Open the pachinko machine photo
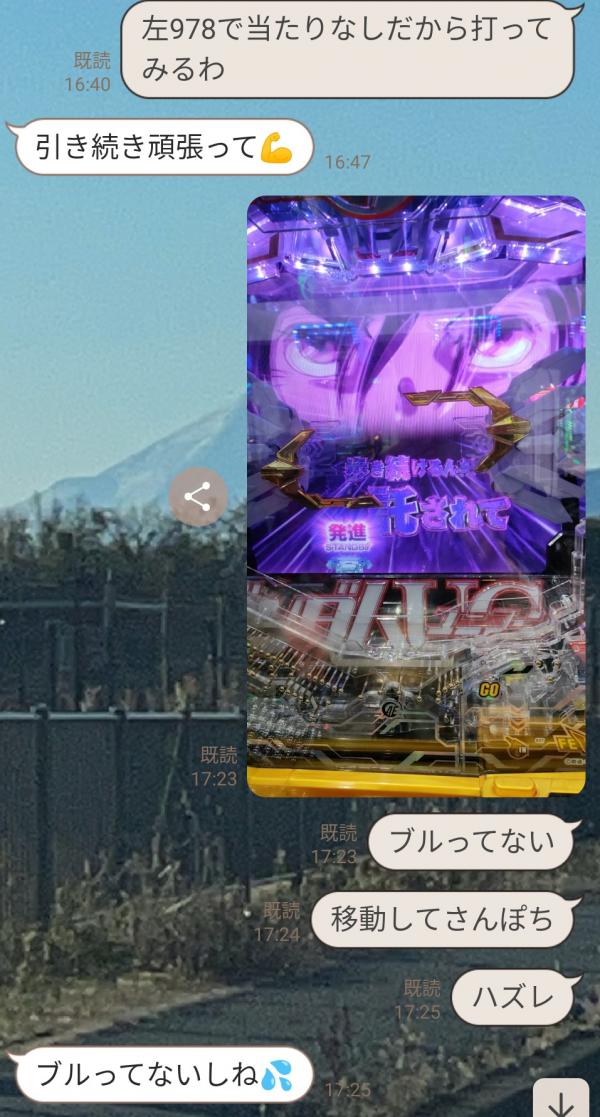The height and width of the screenshot is (1117, 600). [x=415, y=495]
